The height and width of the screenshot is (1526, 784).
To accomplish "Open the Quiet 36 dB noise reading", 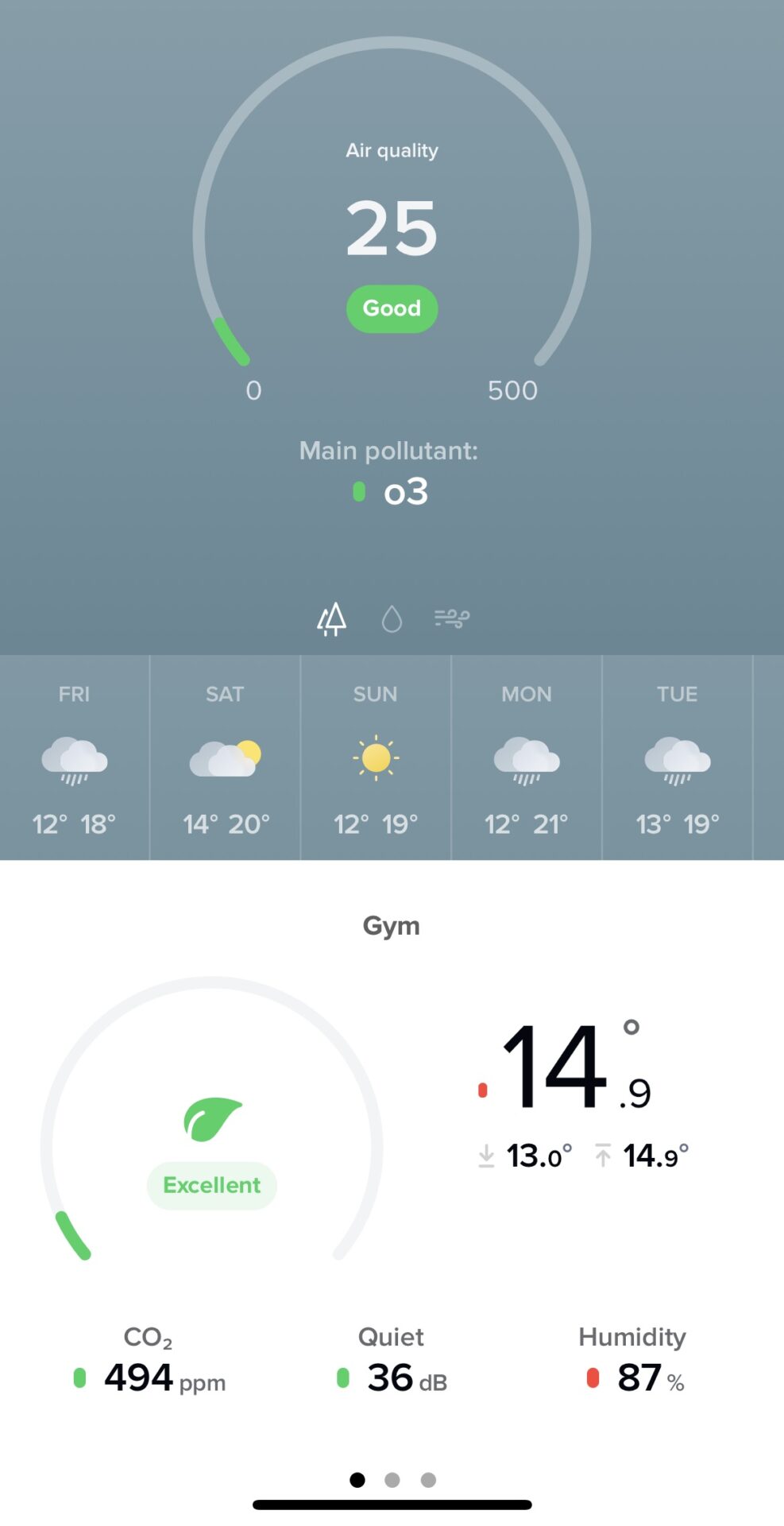I will (x=392, y=1361).
